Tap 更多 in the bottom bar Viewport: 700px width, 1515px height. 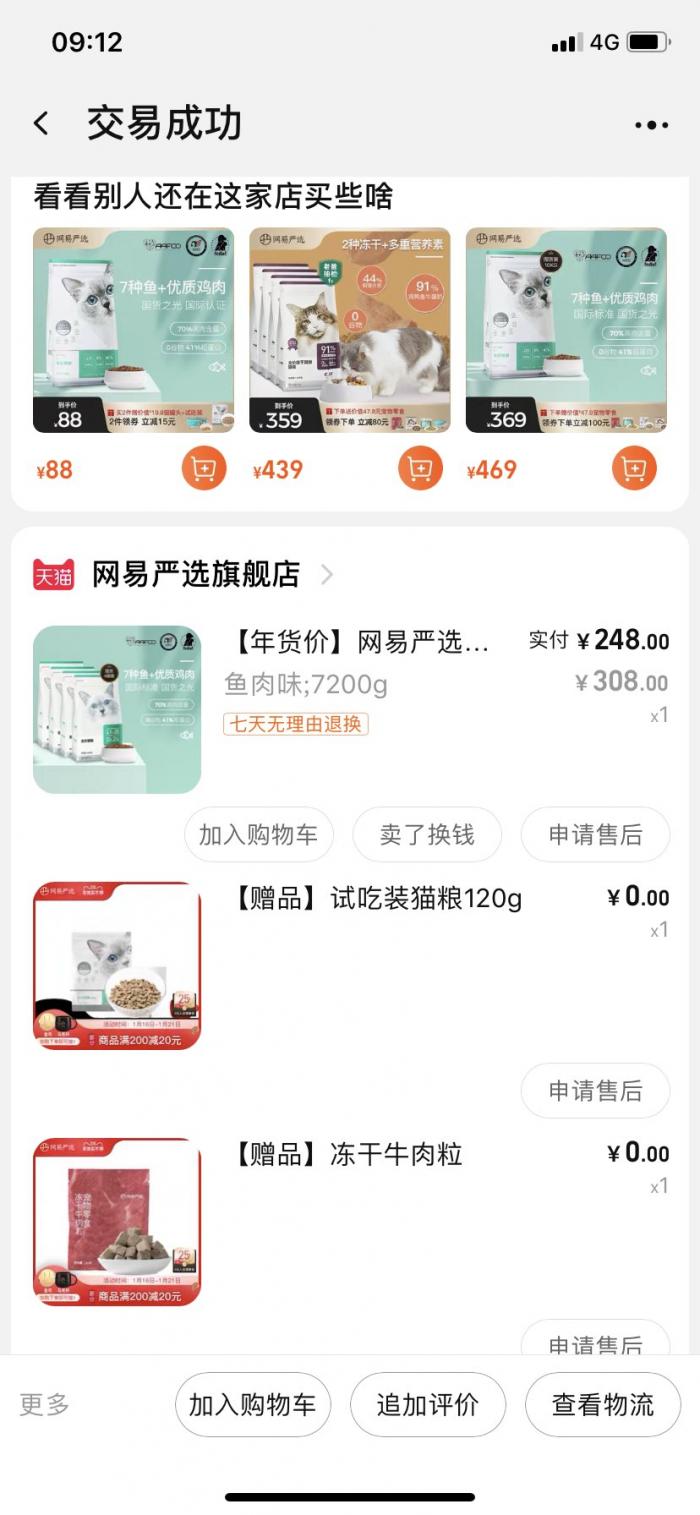[45, 1404]
